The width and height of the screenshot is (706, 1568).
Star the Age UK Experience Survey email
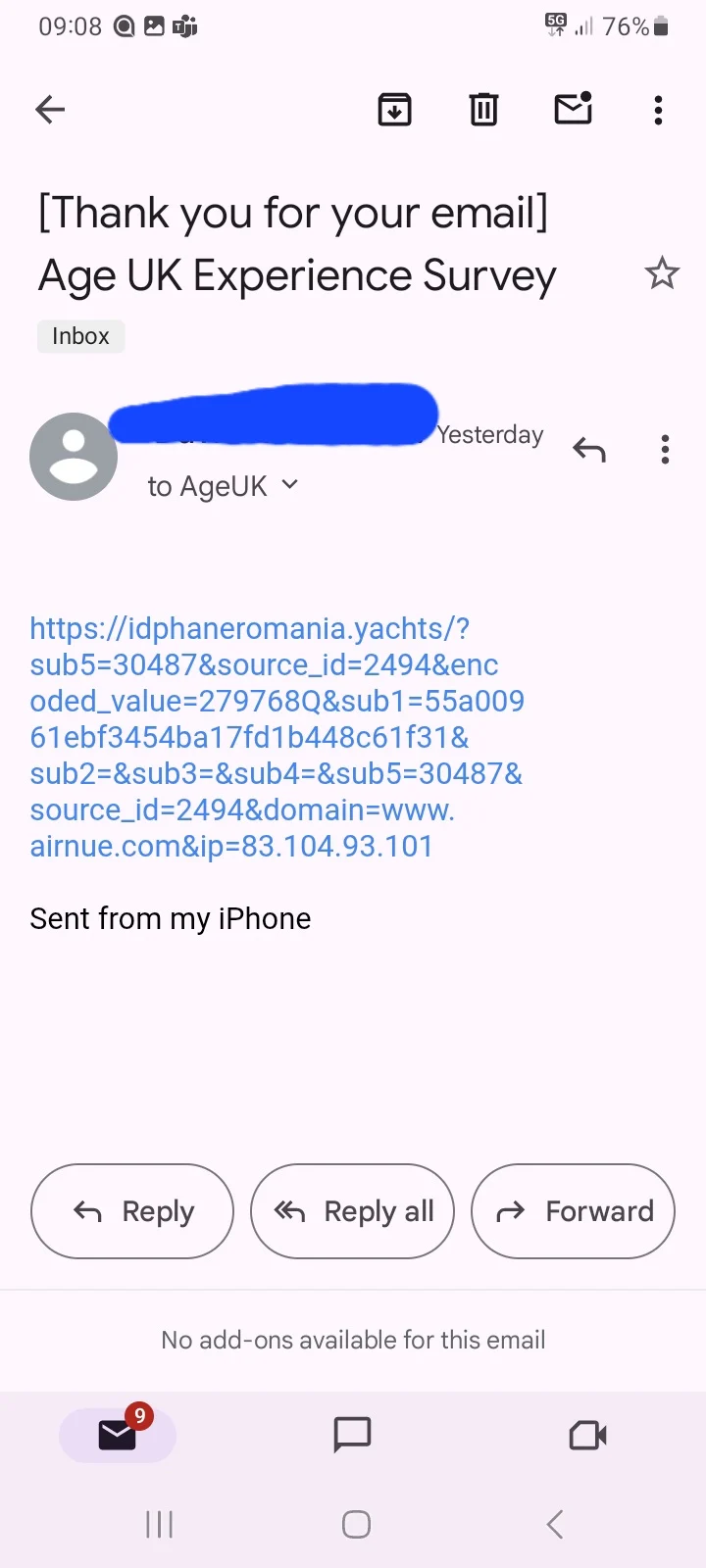tap(662, 272)
